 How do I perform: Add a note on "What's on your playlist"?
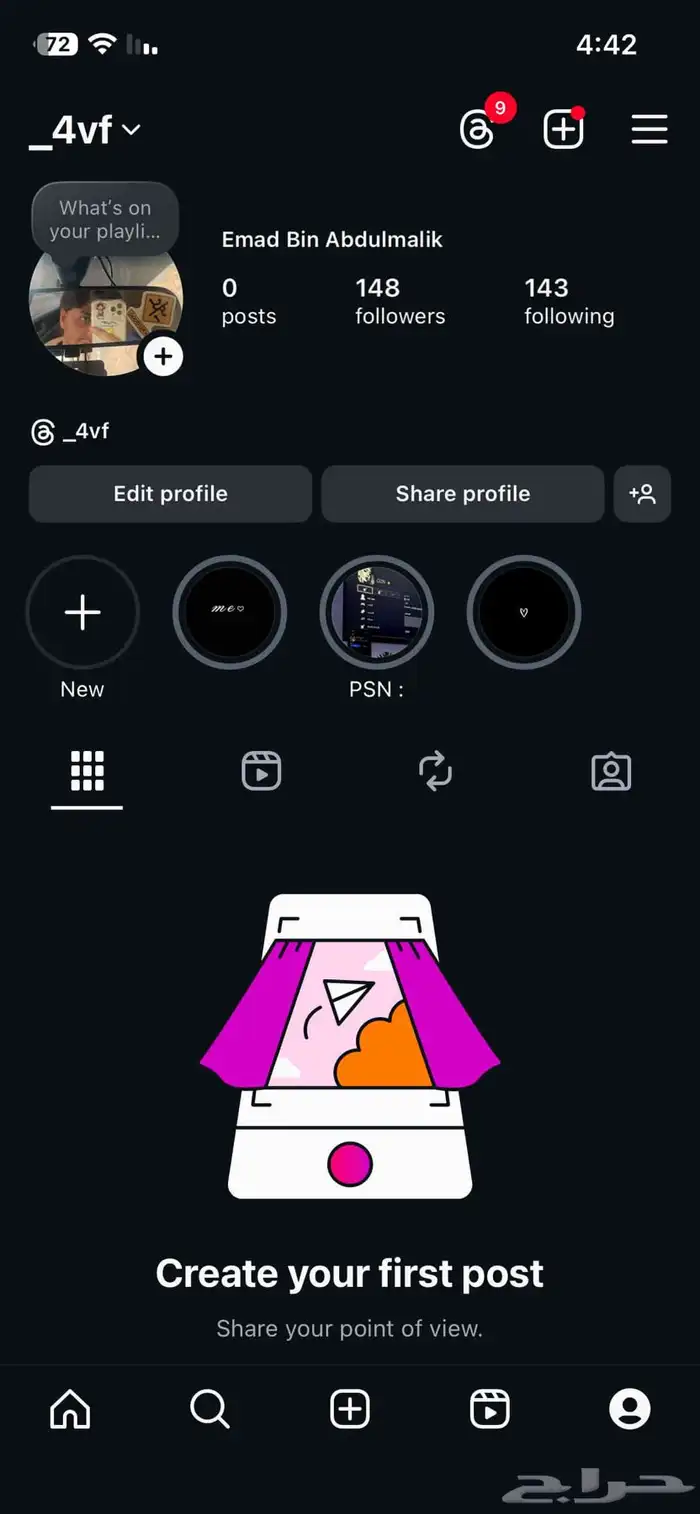(105, 220)
